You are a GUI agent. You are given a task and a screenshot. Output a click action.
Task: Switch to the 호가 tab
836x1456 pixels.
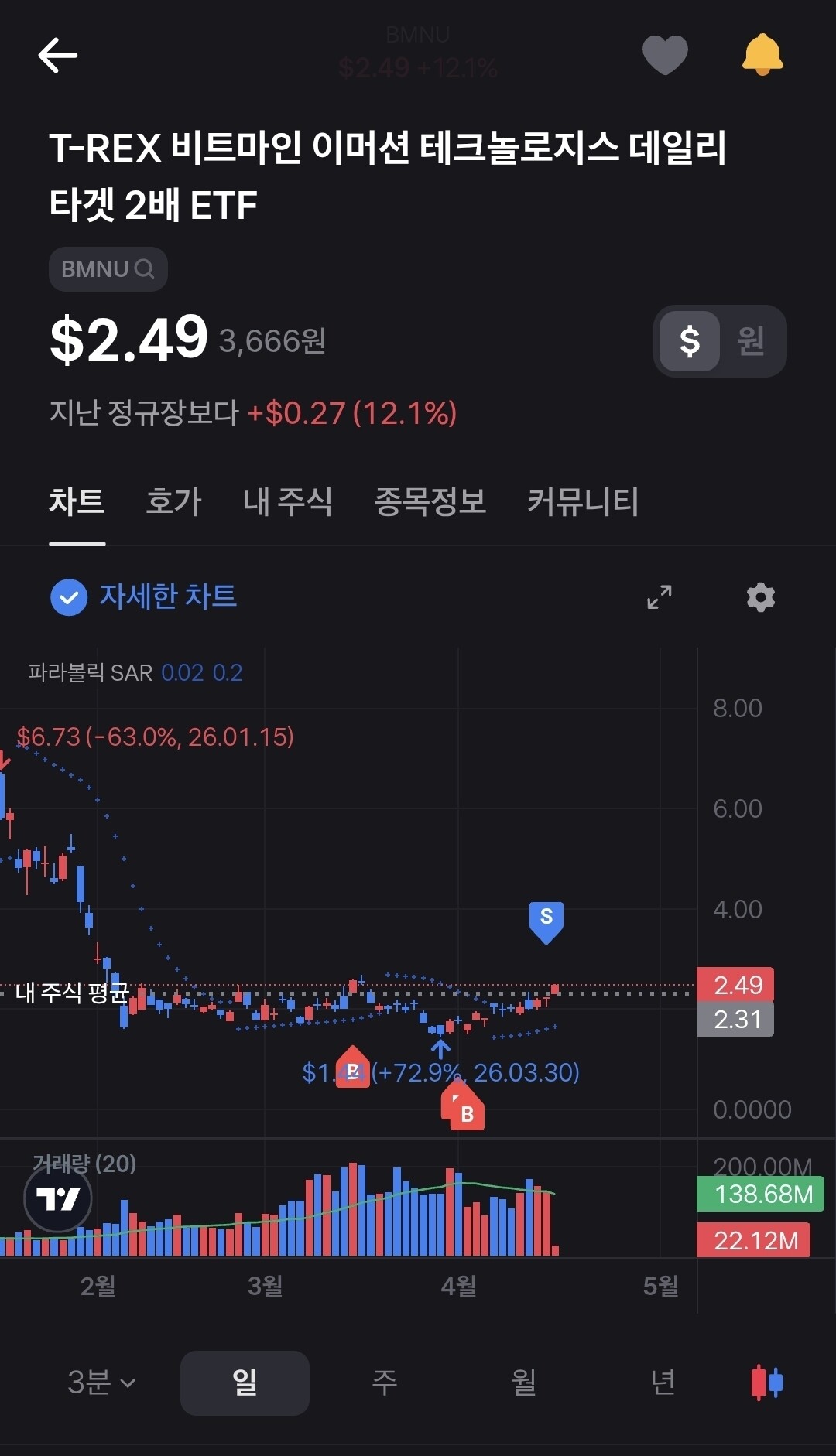(173, 501)
